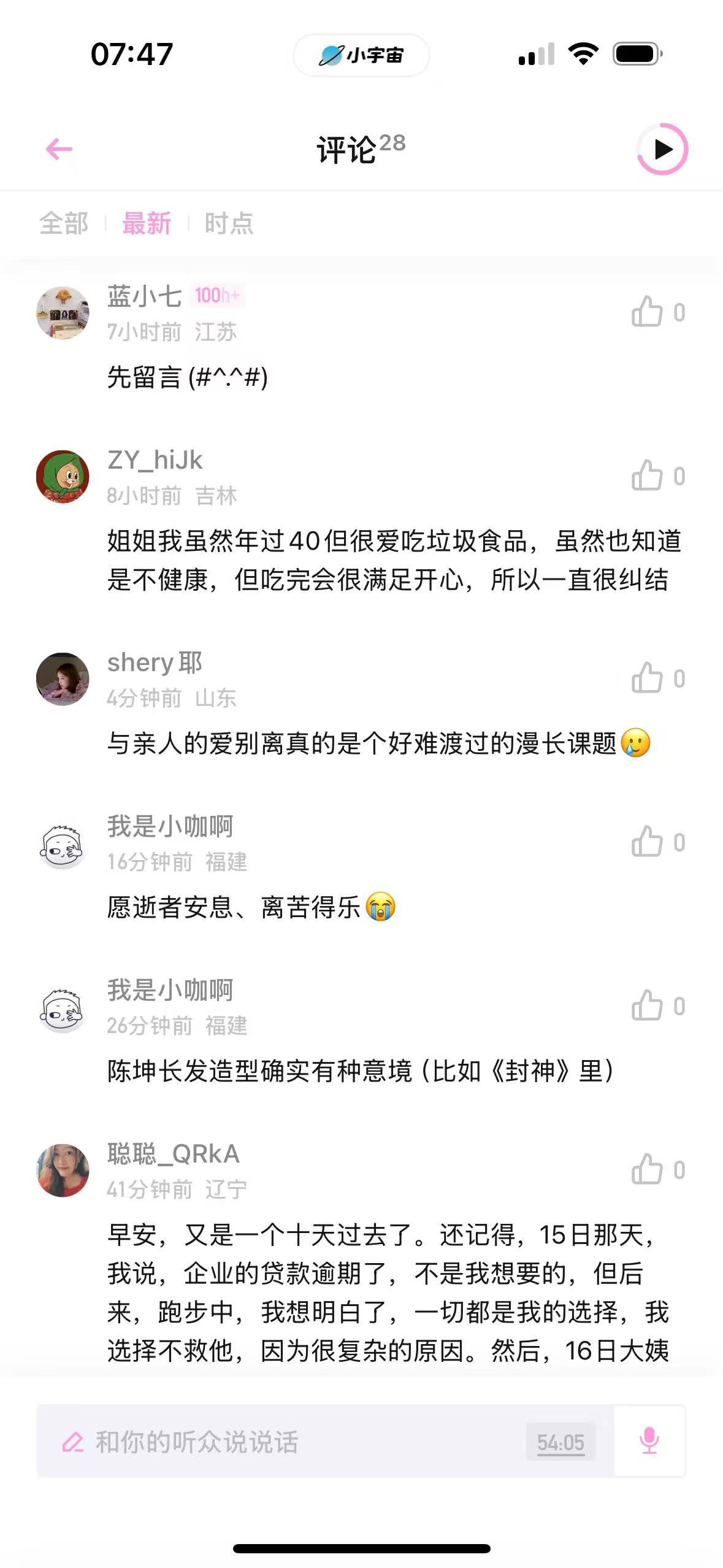723x1568 pixels.
Task: Like 聪聪_QRkA's comment
Action: [x=648, y=1170]
